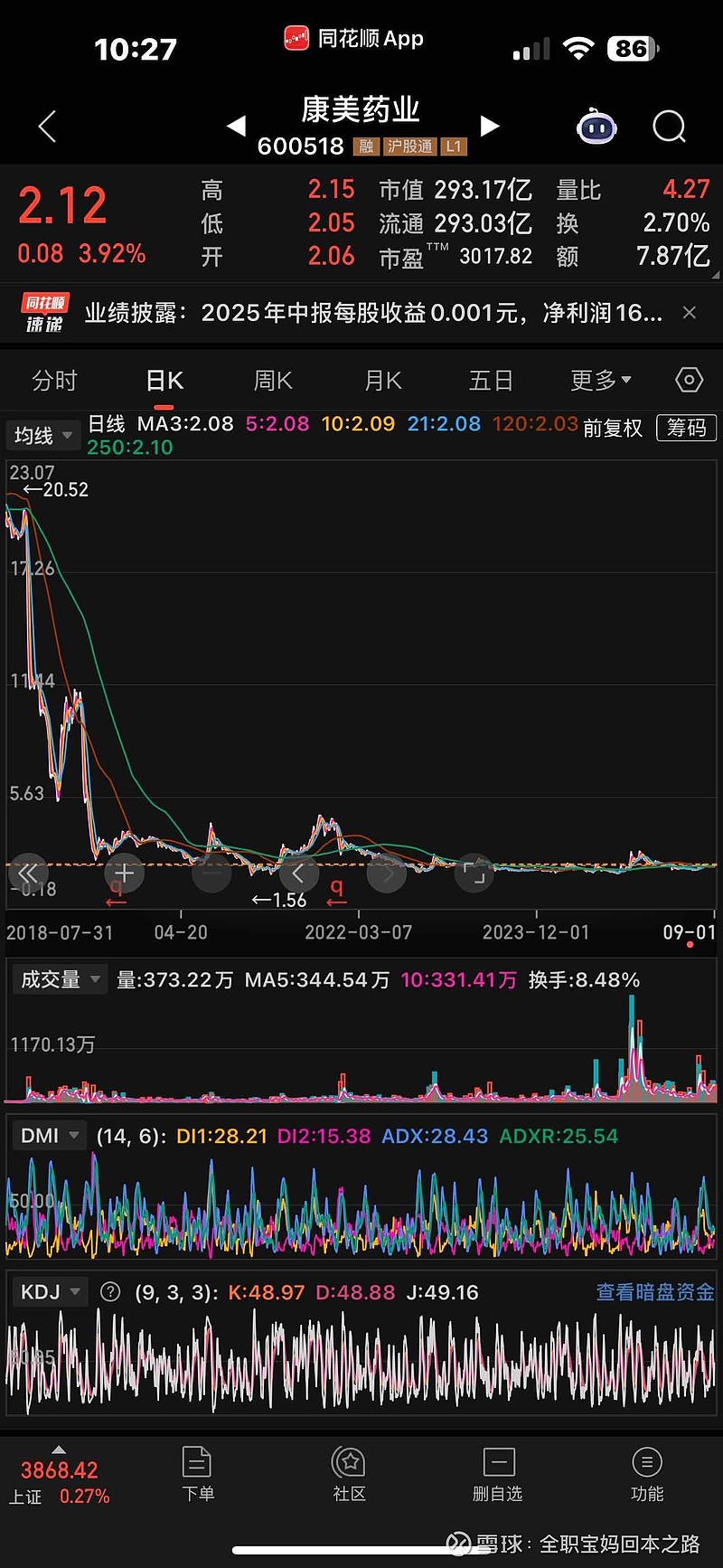Select the 月K chart tab
This screenshot has width=723, height=1568.
(382, 381)
